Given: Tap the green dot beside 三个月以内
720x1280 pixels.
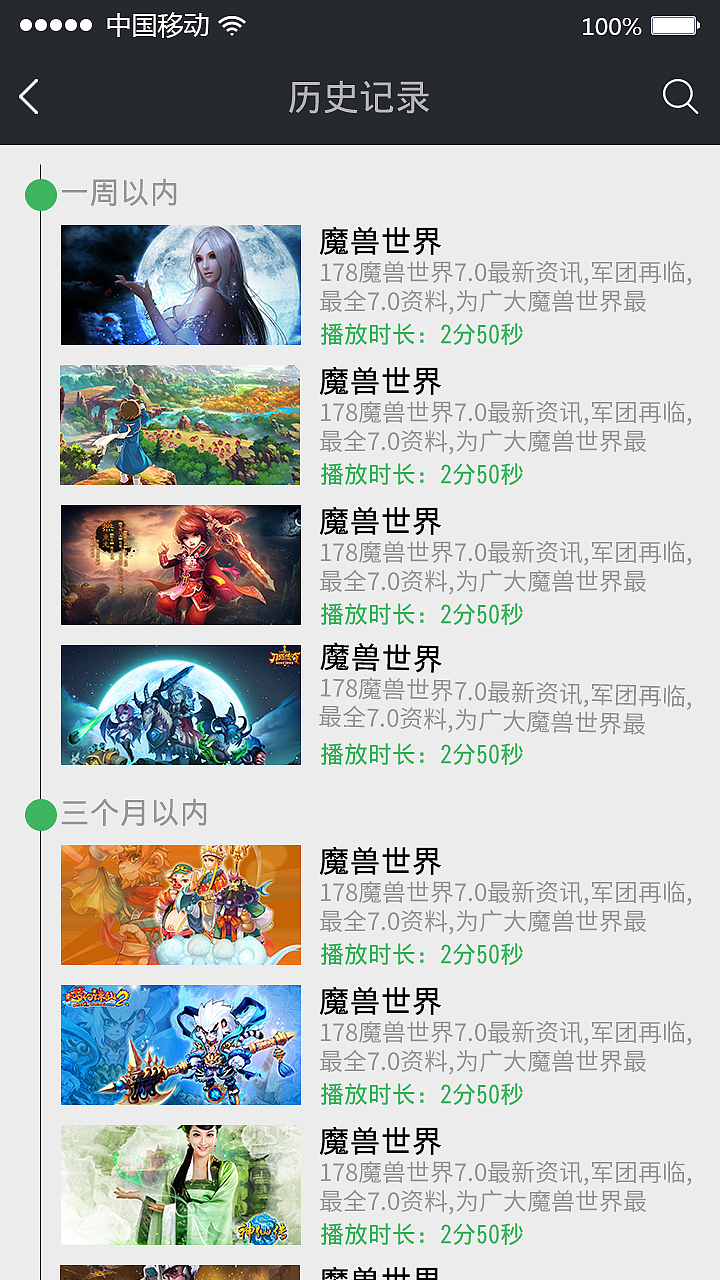Looking at the screenshot, I should click(40, 814).
